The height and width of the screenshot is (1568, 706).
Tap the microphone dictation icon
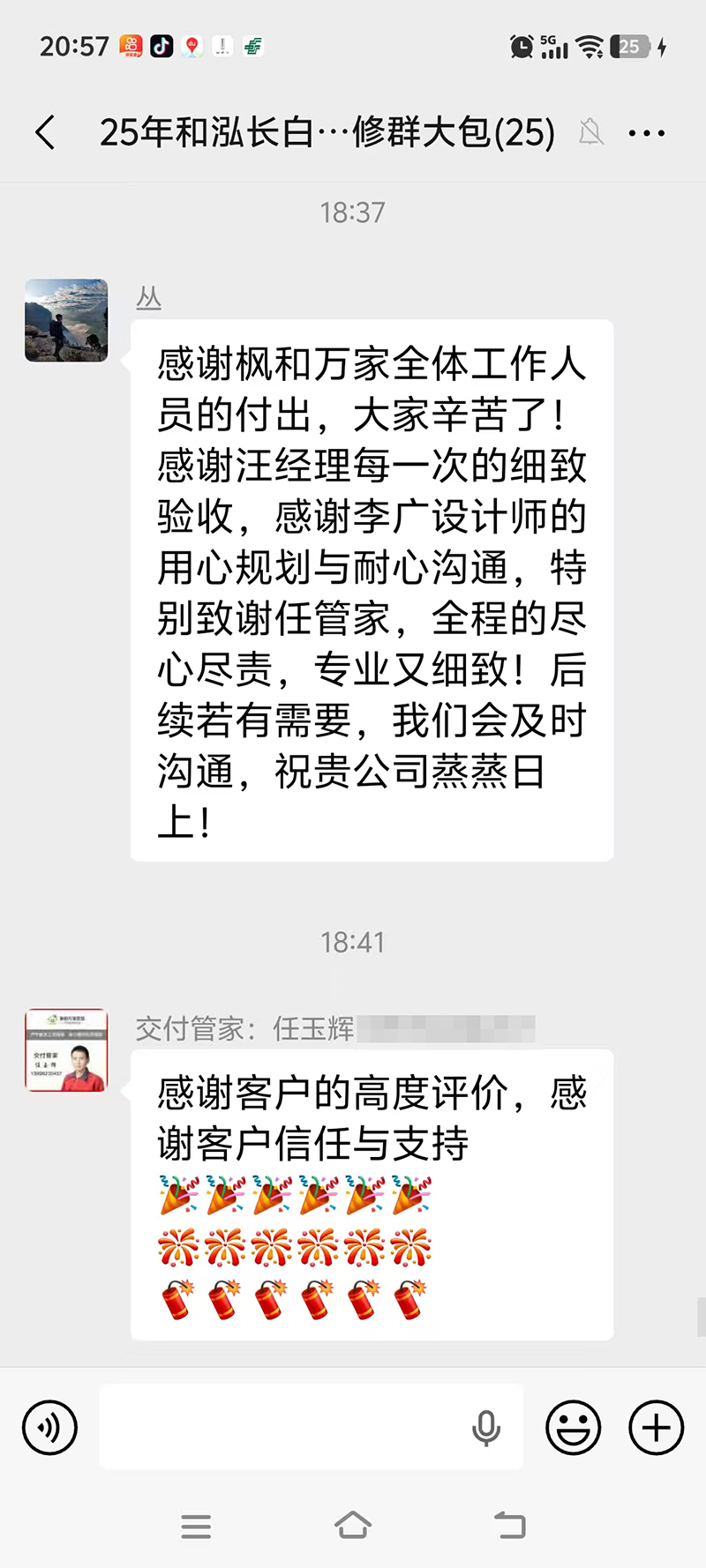click(x=486, y=1428)
